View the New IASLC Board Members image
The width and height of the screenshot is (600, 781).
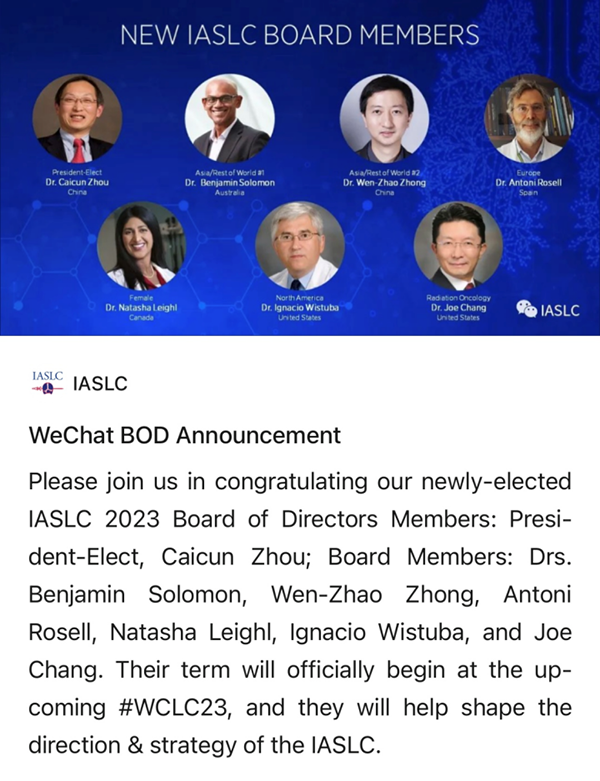pos(300,168)
